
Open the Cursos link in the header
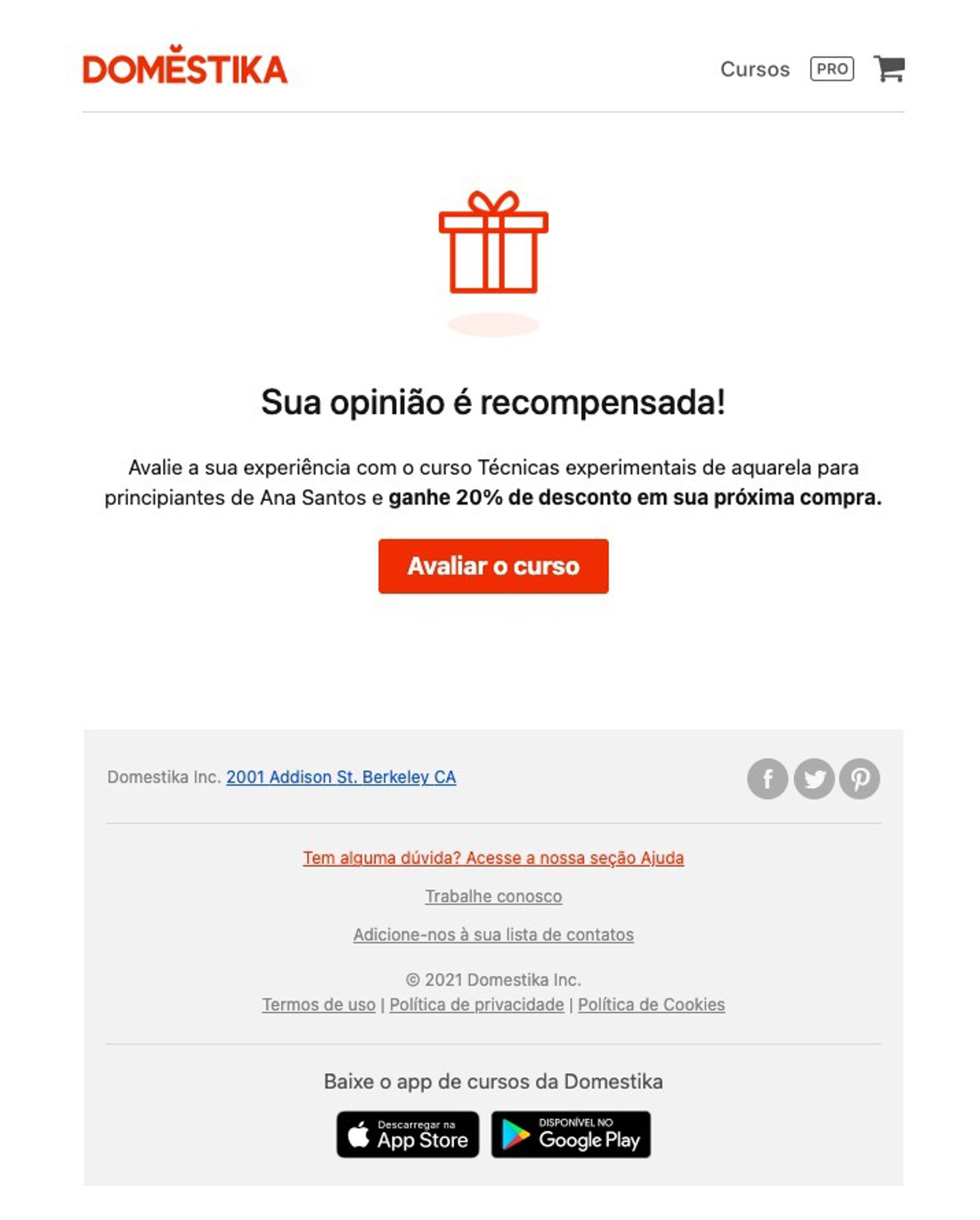(754, 69)
